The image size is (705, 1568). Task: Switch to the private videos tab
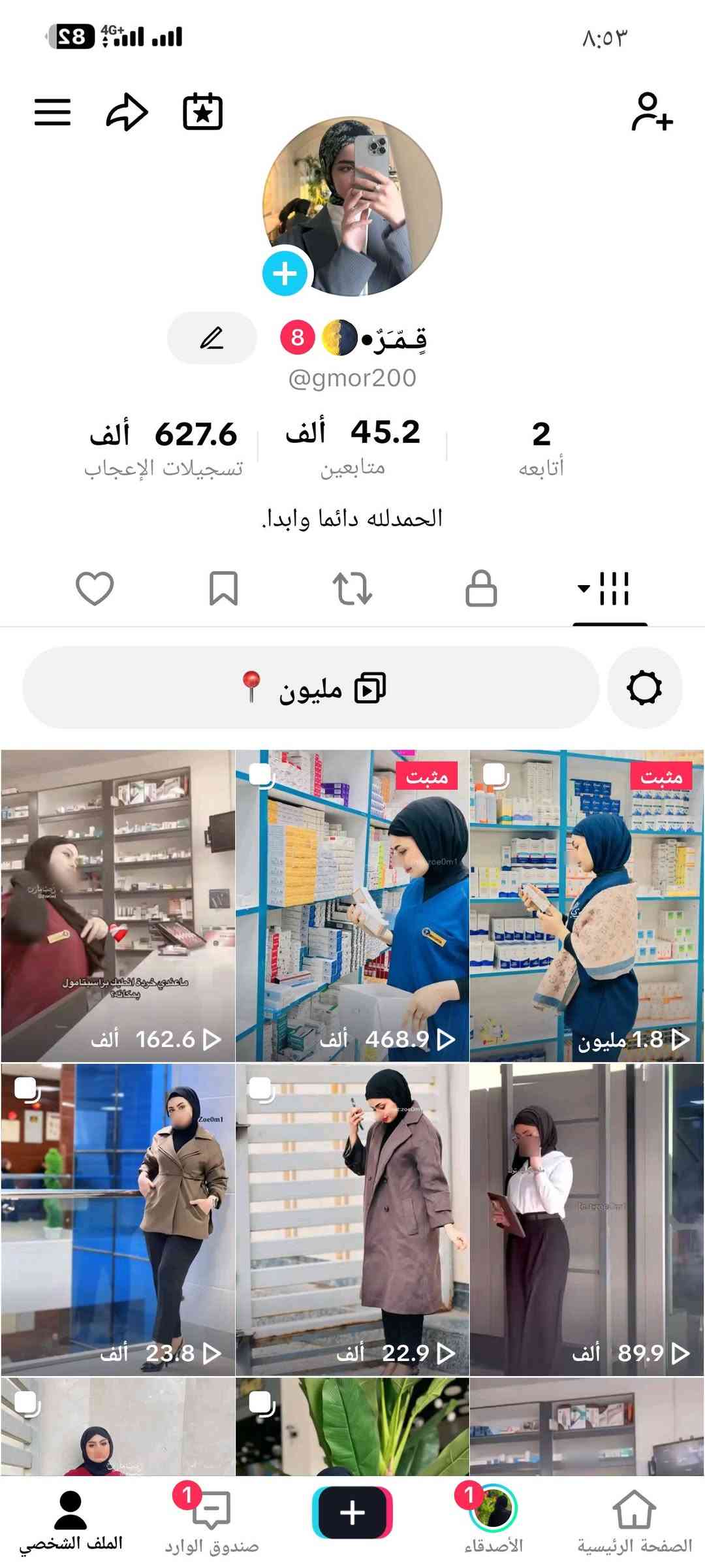point(481,588)
